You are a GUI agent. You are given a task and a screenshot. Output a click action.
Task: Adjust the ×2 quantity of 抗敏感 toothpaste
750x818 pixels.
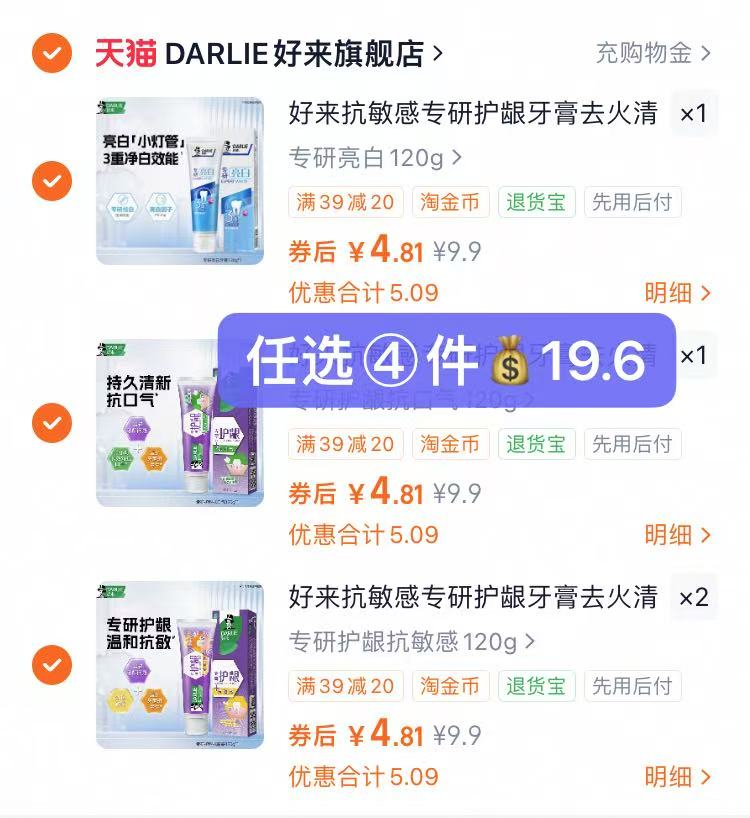pos(692,598)
